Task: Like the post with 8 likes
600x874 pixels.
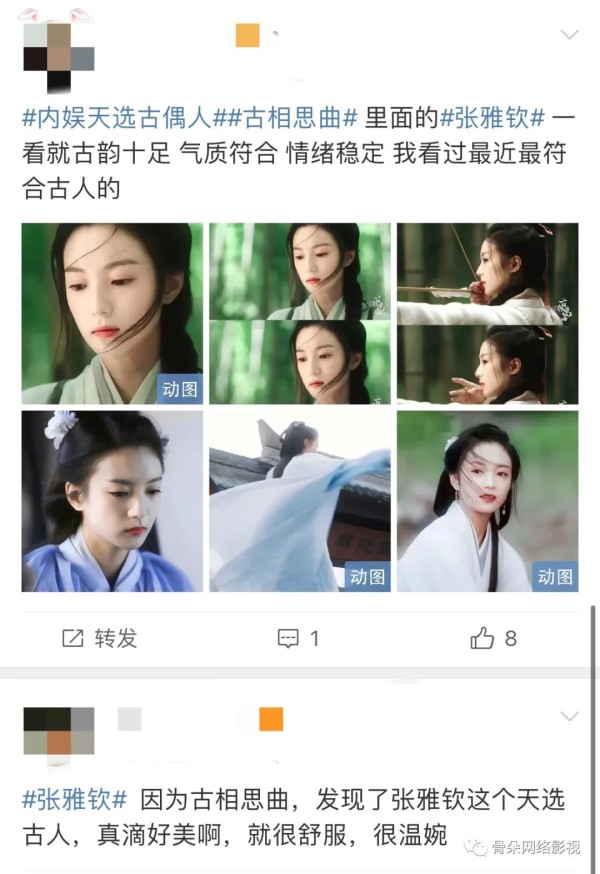Action: pos(493,638)
